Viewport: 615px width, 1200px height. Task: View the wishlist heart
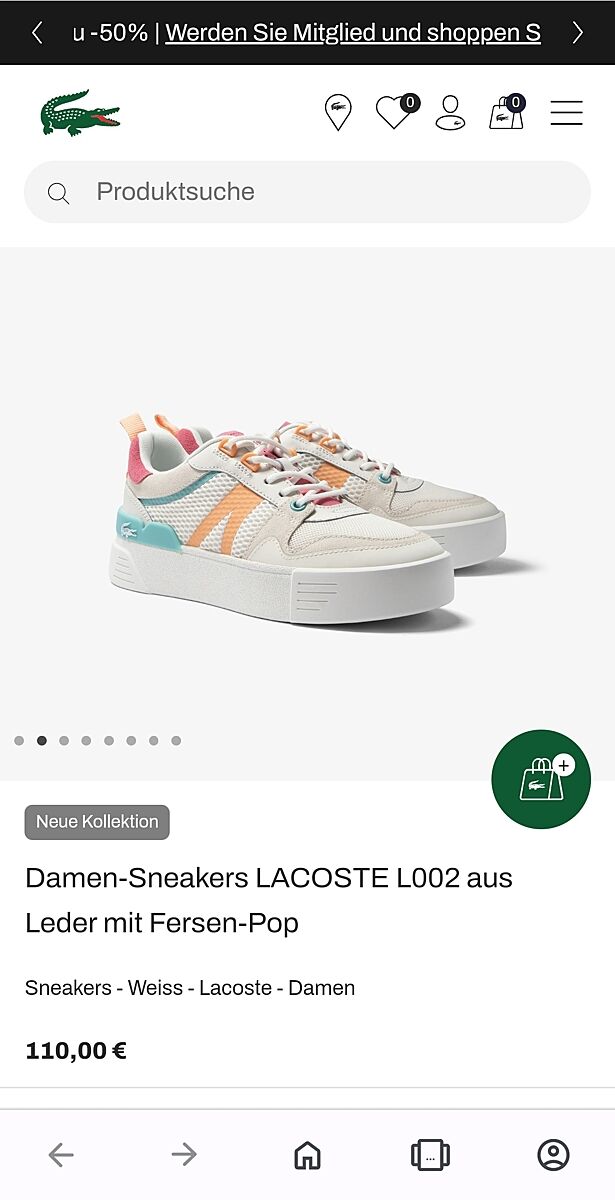[394, 113]
